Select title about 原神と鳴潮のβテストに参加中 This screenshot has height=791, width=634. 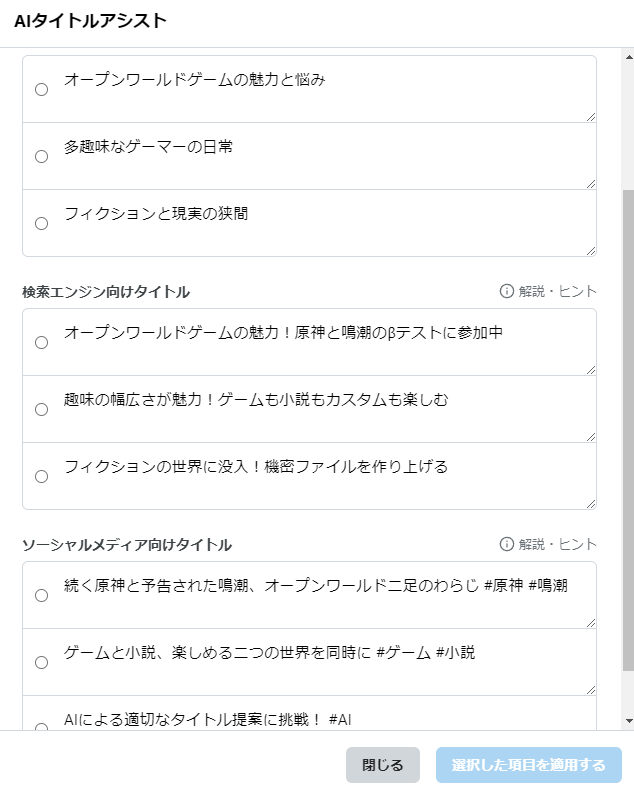pyautogui.click(x=41, y=342)
